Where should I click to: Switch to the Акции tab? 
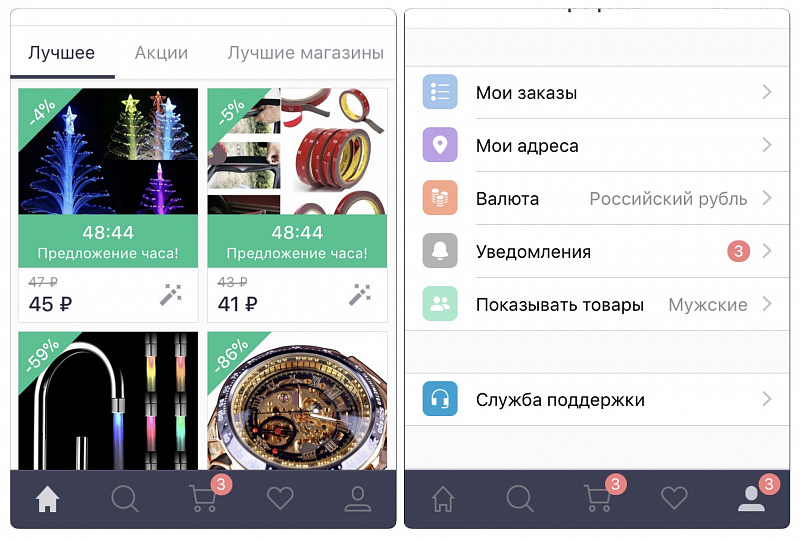click(x=160, y=53)
